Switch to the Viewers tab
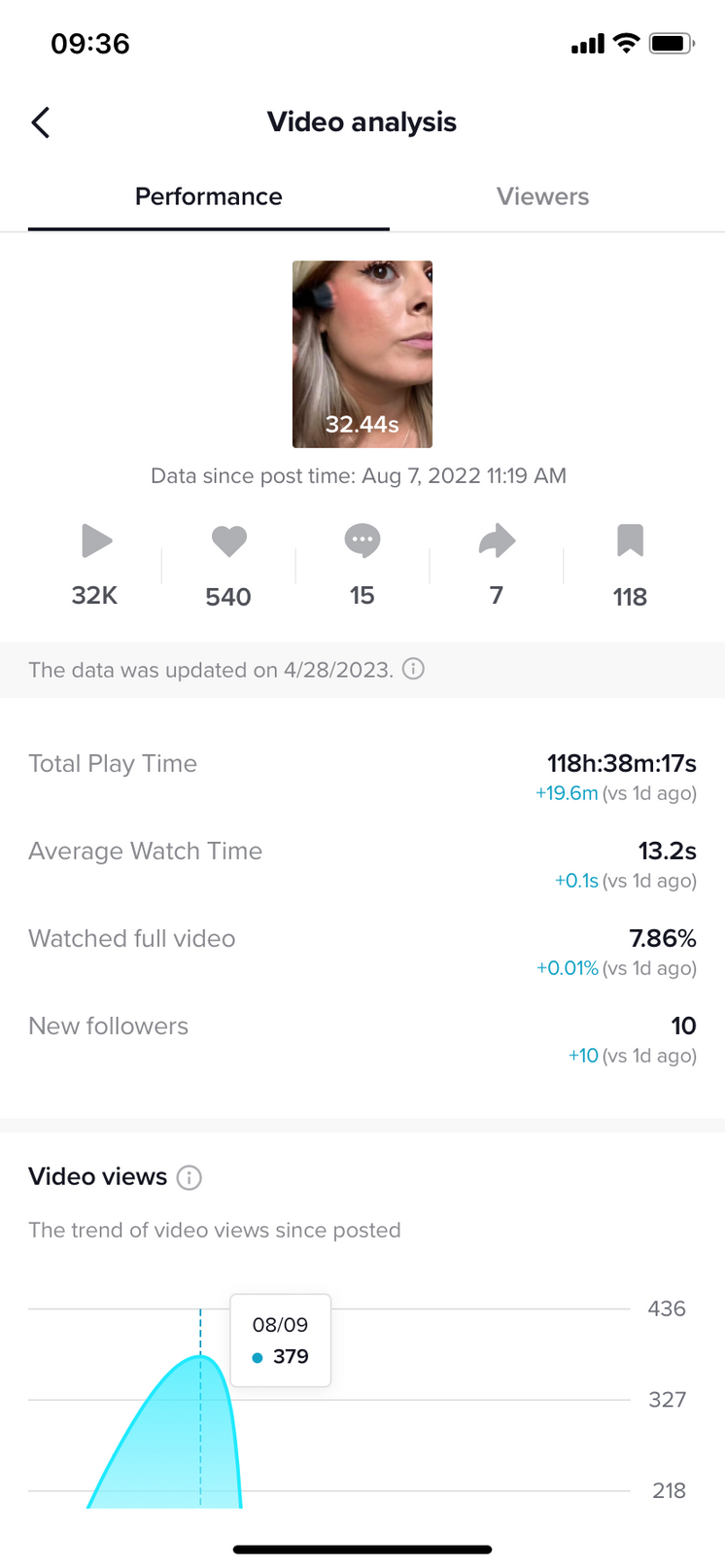This screenshot has height=1568, width=725. tap(542, 196)
